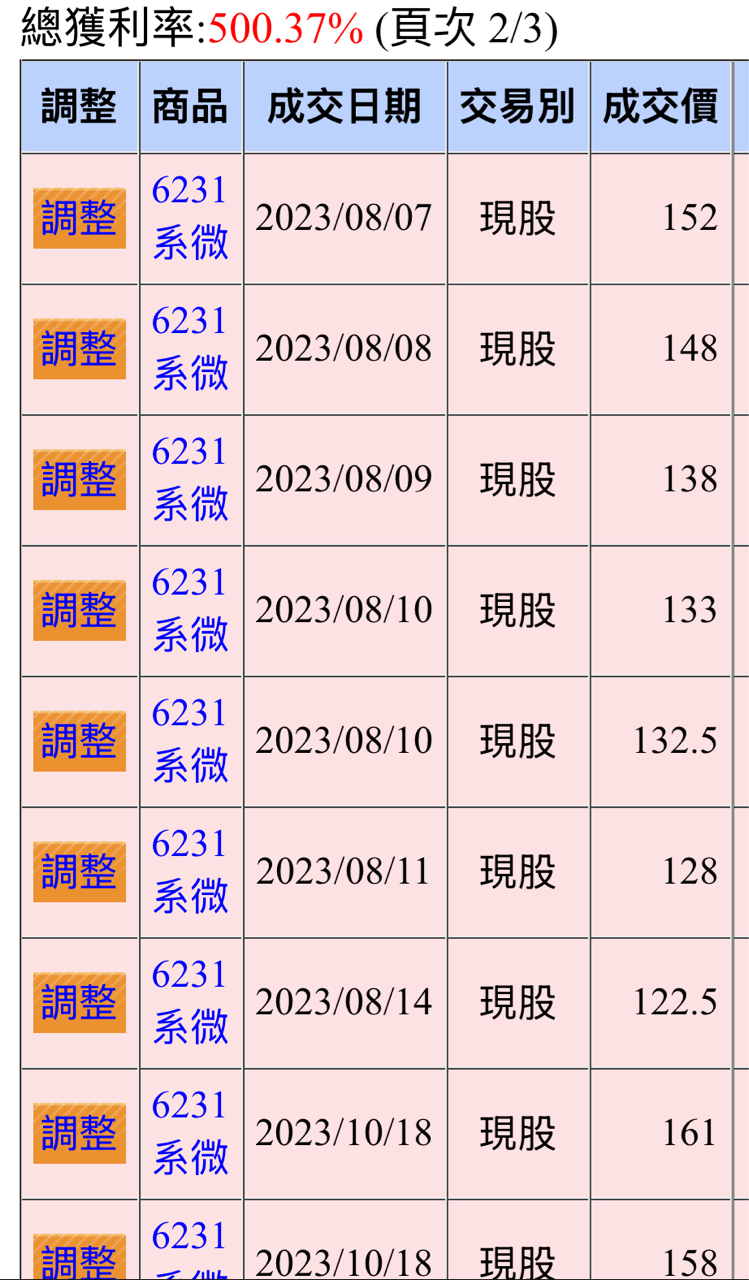
Task: Click 調整 button for the 2023/08/08 trade
Action: click(x=78, y=349)
